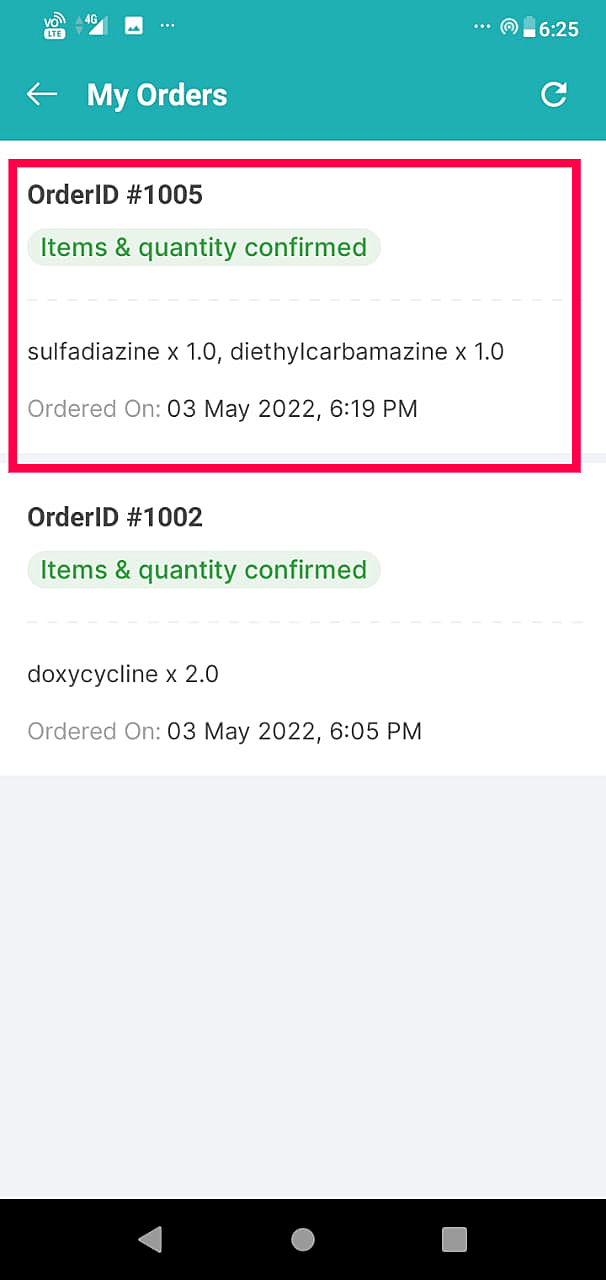Image resolution: width=606 pixels, height=1280 pixels.
Task: Open recent apps from navigation bar
Action: pyautogui.click(x=454, y=1240)
